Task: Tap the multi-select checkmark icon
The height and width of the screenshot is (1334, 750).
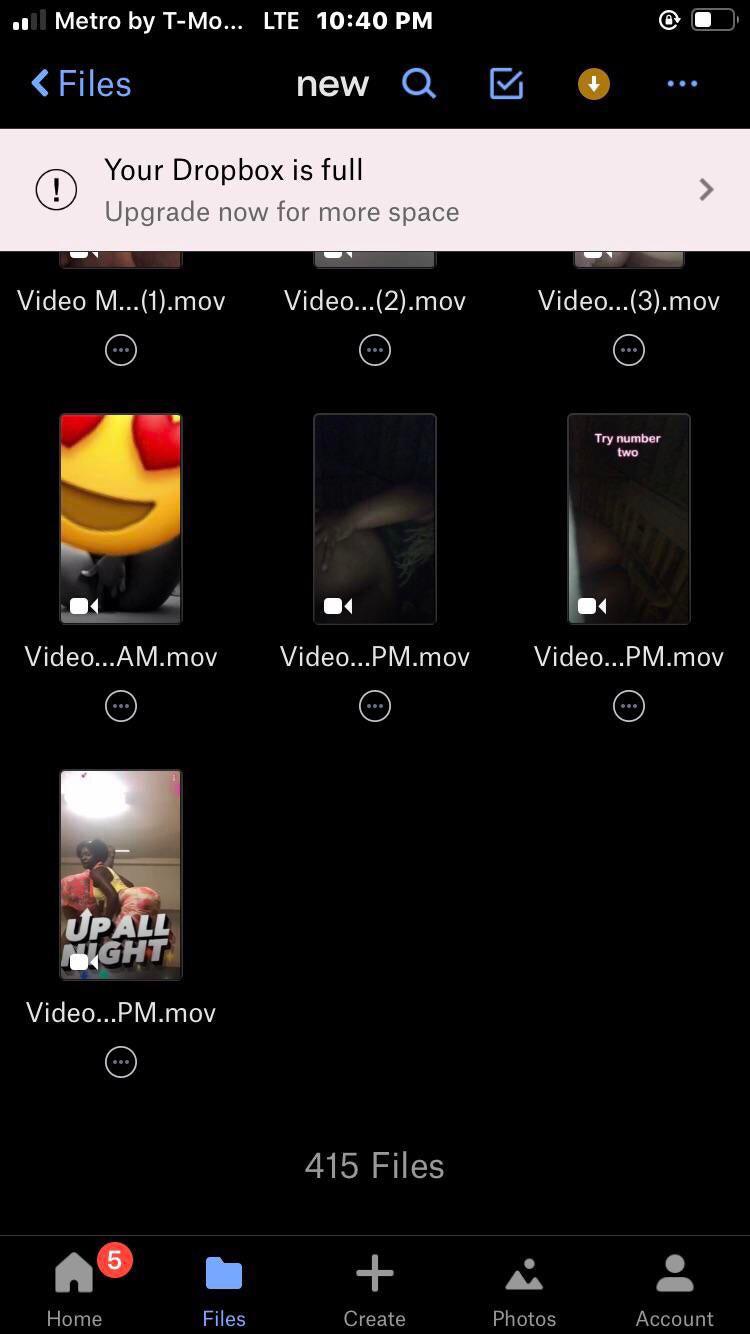Action: (506, 84)
